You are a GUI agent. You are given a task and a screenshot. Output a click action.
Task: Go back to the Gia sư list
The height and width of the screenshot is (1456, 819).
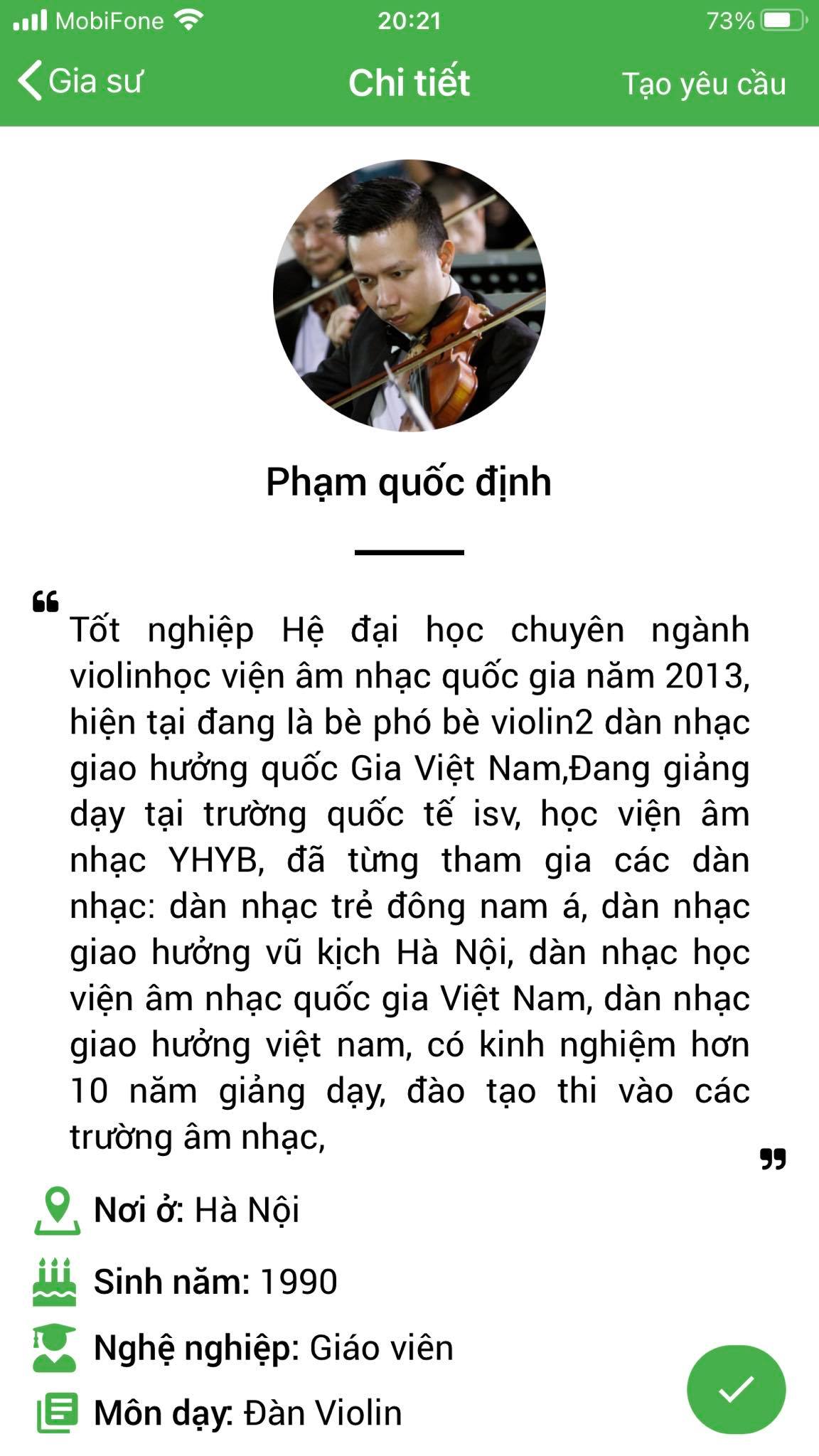point(80,82)
